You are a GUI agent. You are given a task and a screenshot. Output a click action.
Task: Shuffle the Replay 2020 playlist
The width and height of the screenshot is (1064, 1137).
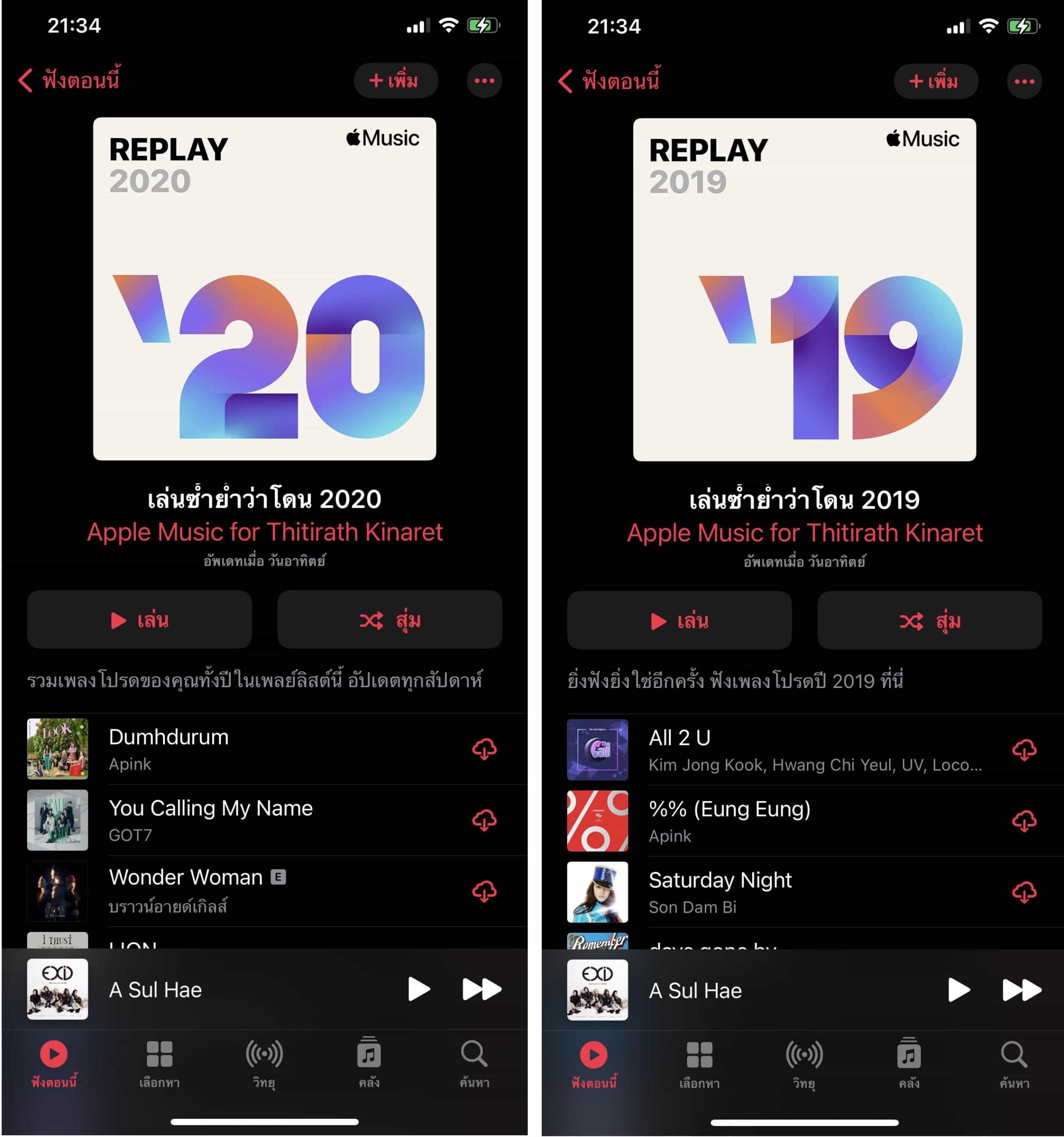389,620
